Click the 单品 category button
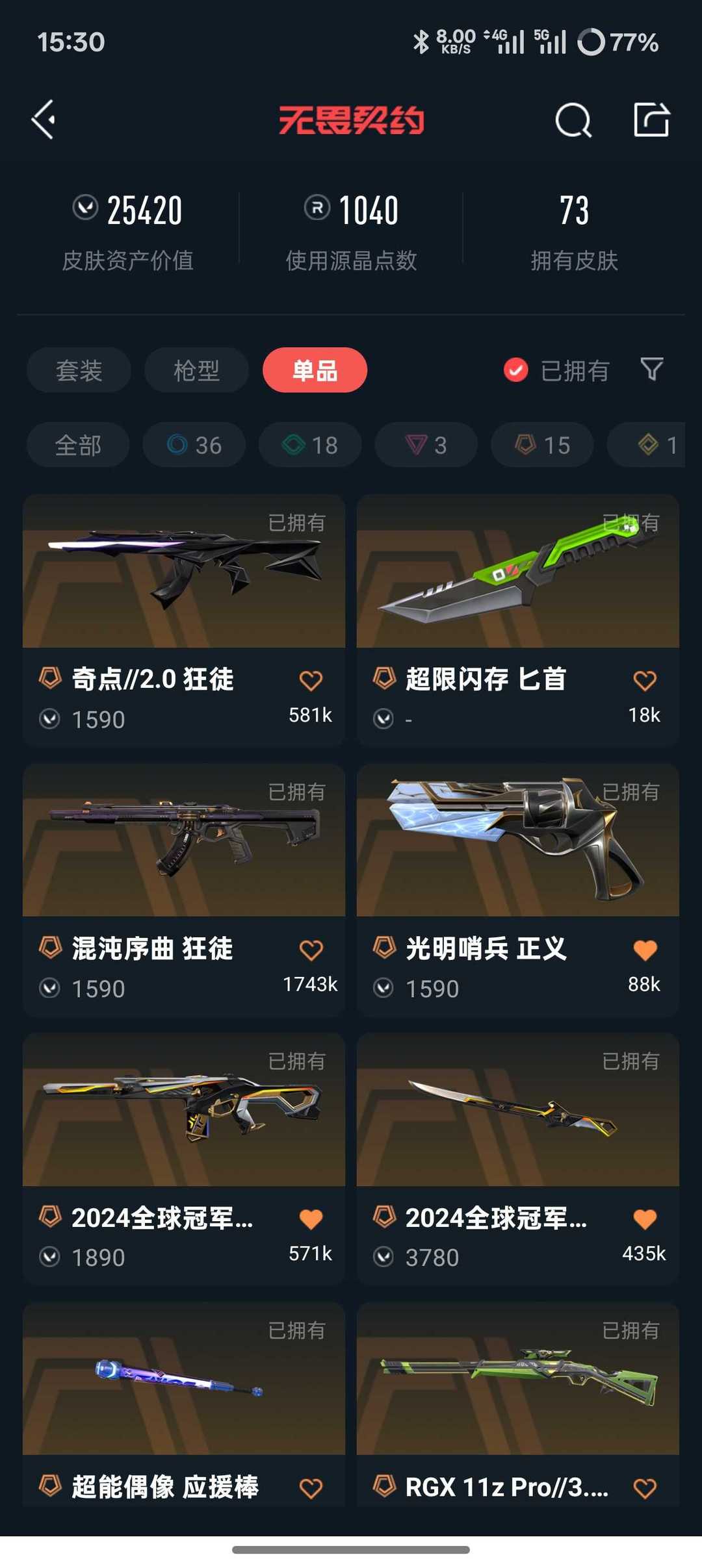Viewport: 702px width, 1568px height. pos(314,370)
